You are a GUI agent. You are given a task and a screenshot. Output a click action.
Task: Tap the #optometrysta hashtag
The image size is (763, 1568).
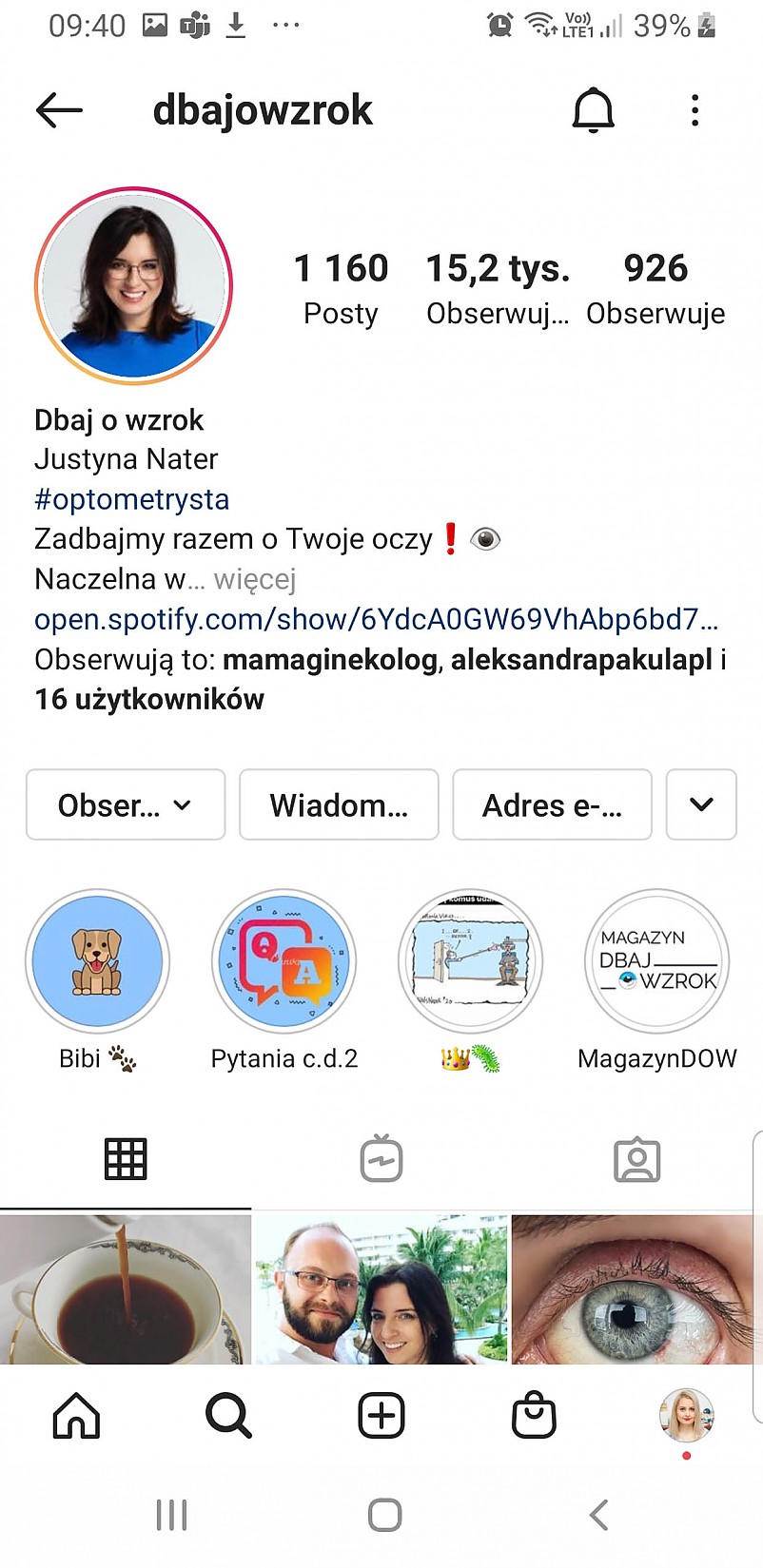click(x=131, y=499)
